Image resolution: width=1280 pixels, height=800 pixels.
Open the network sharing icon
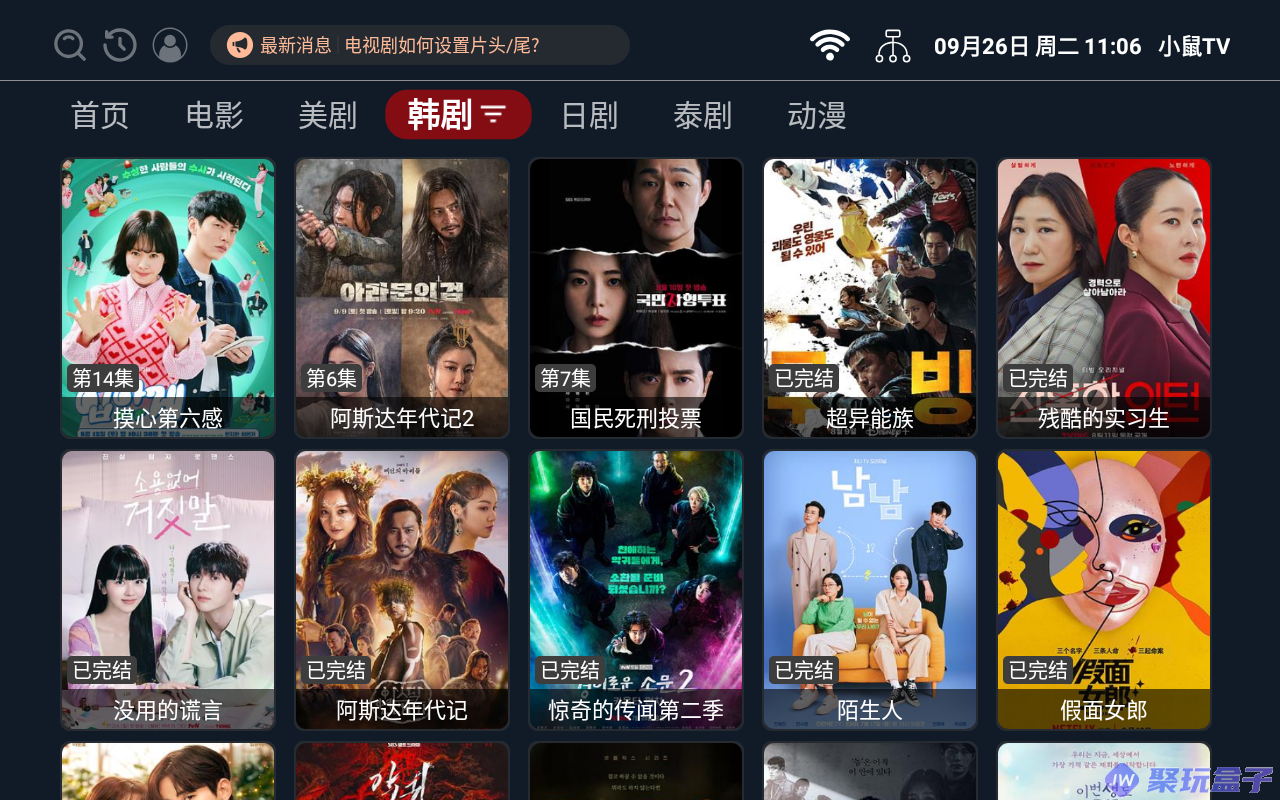point(892,45)
